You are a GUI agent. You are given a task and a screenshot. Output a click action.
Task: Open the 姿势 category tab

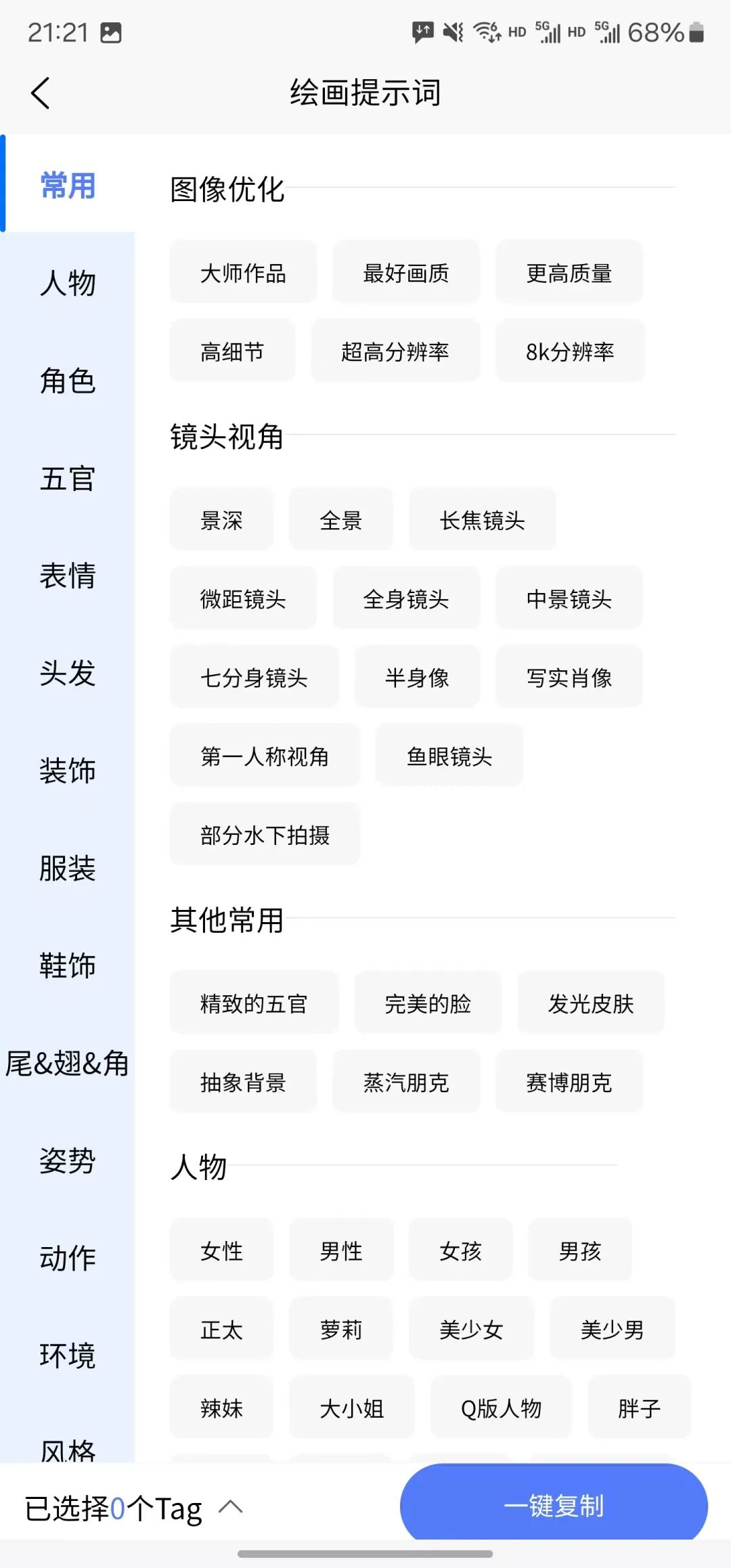(68, 1160)
